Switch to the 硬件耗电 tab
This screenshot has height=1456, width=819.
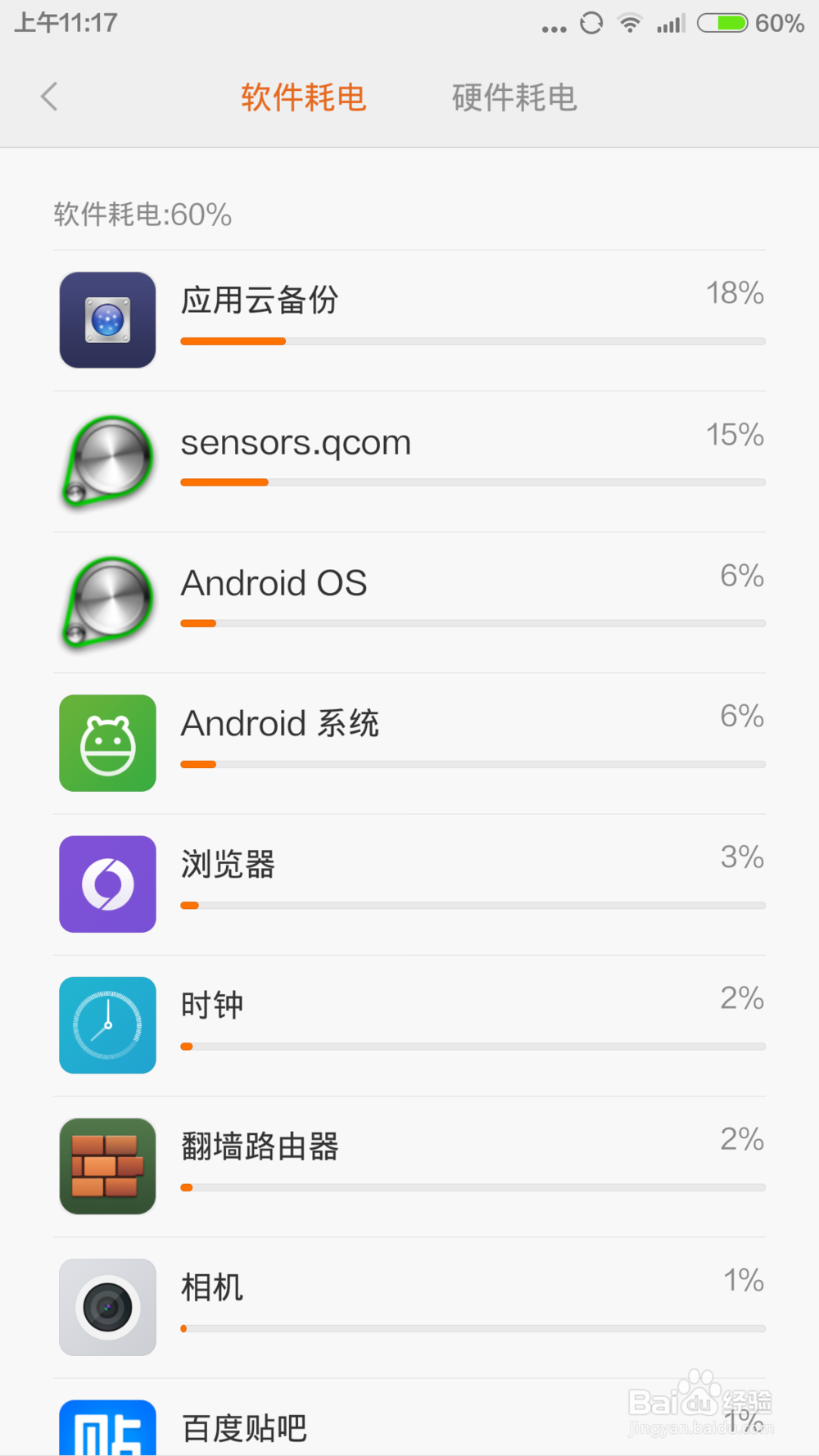514,97
